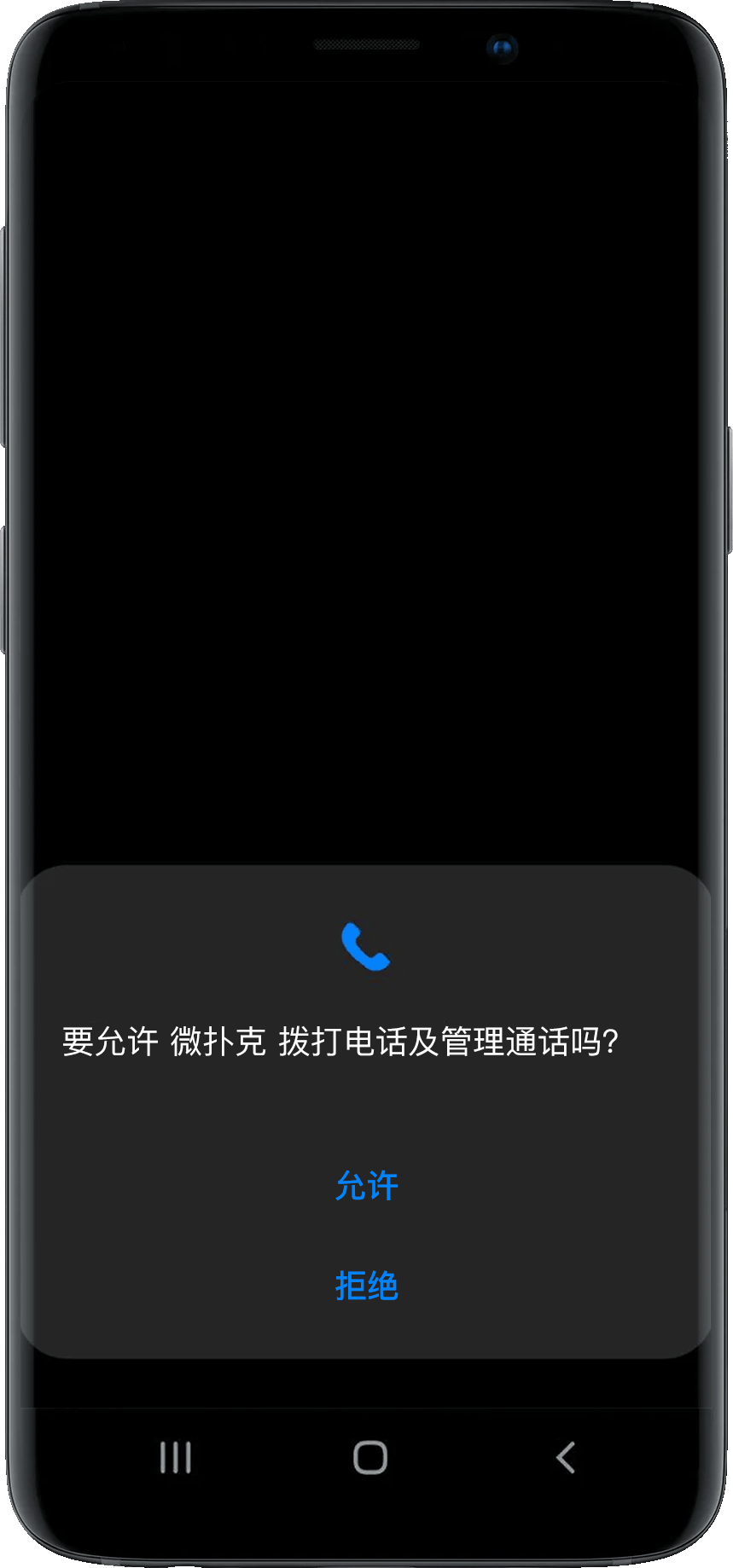
Task: Tap 允许 to grant the phone permission
Action: pyautogui.click(x=367, y=1186)
